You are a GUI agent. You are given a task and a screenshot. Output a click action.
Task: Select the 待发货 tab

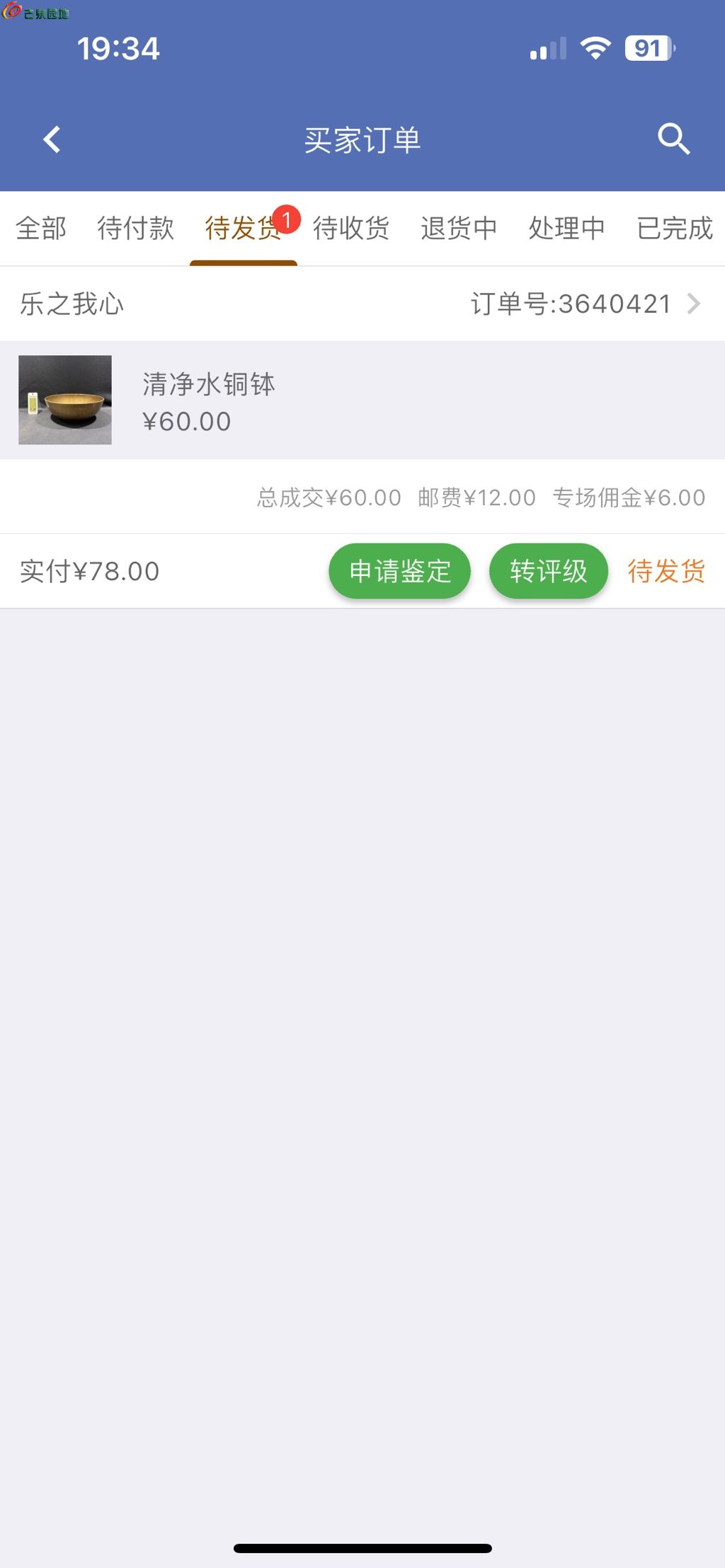pyautogui.click(x=243, y=229)
